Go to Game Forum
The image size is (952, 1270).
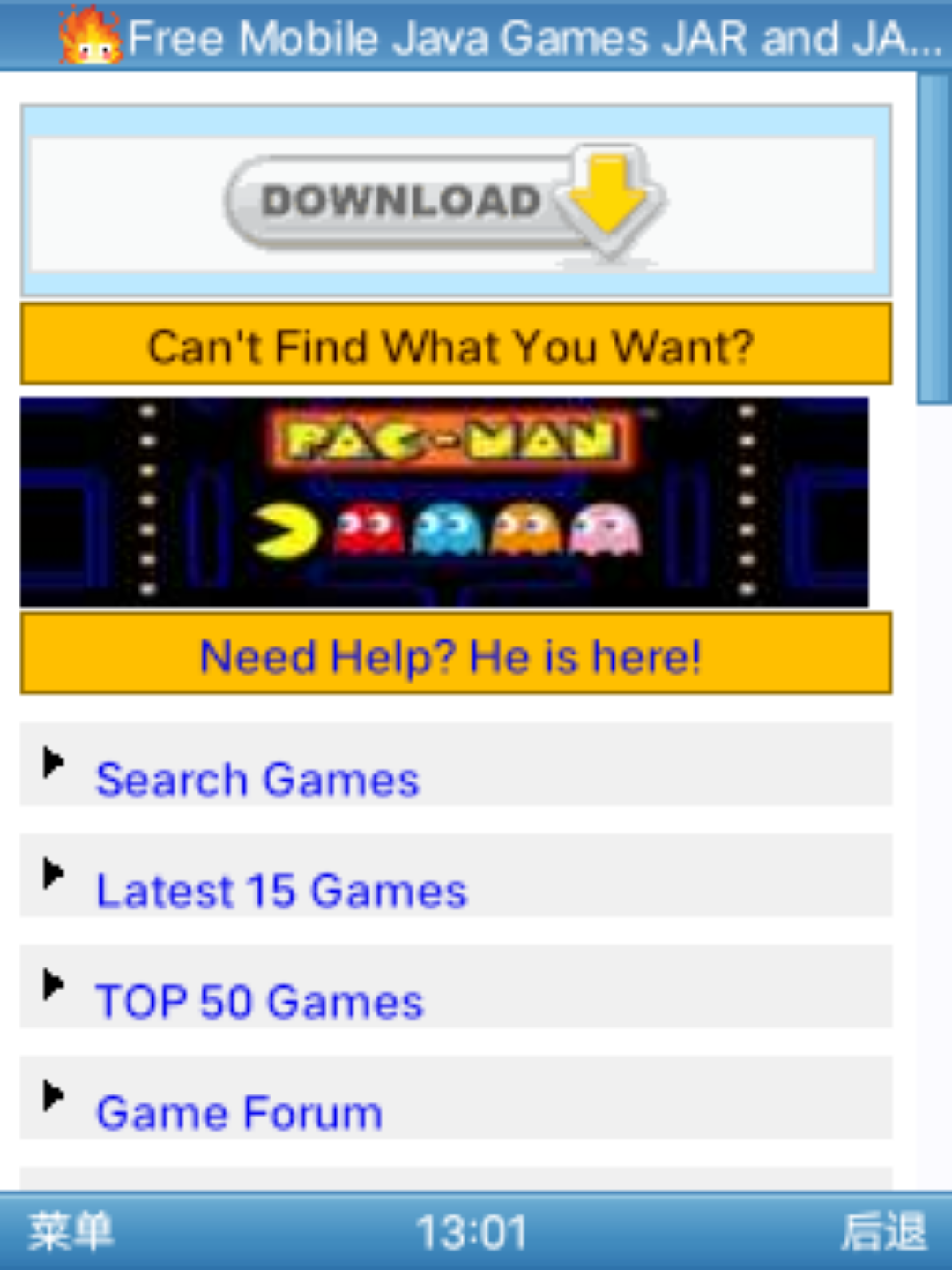click(x=239, y=1113)
